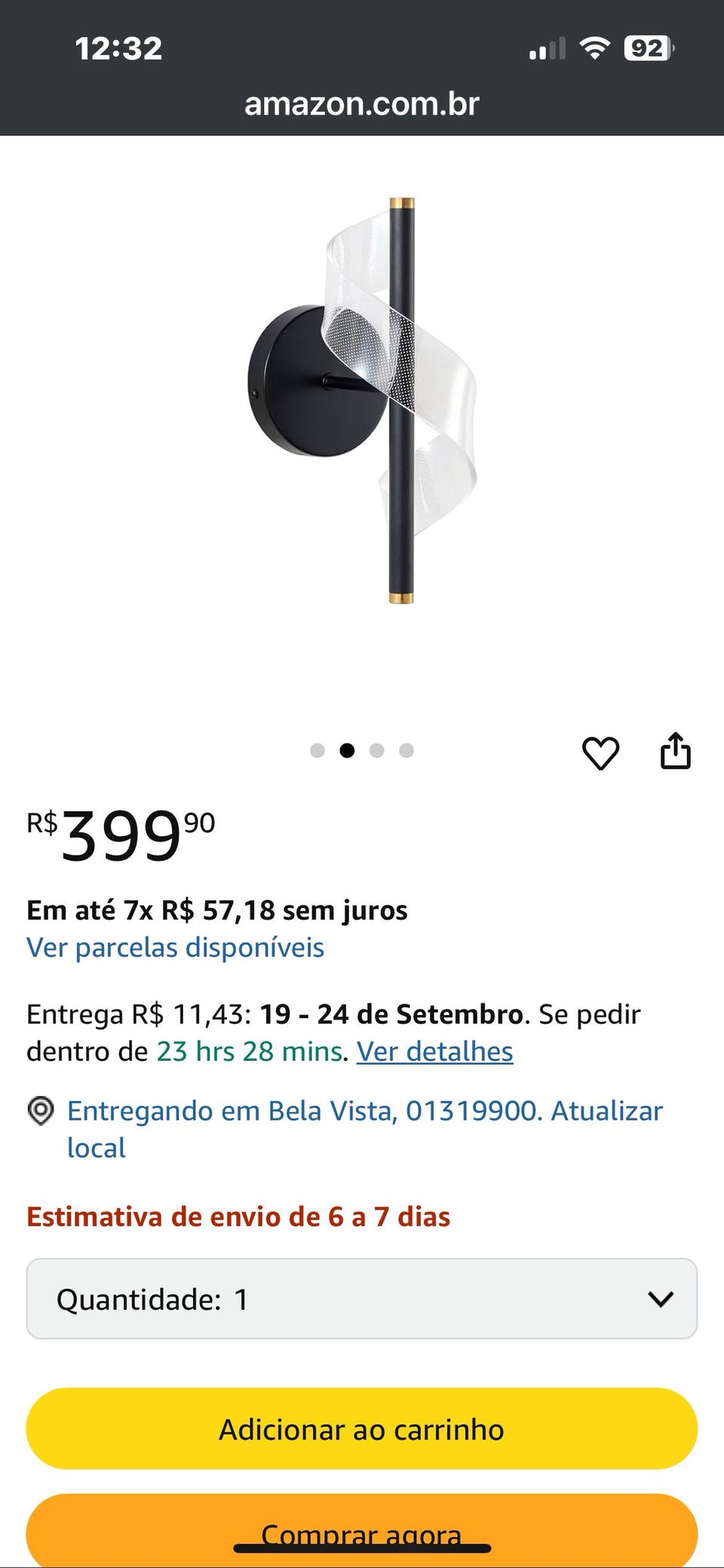Screen dimensions: 724x1568
Task: Open Ver detalhes delivery link
Action: 434,1051
